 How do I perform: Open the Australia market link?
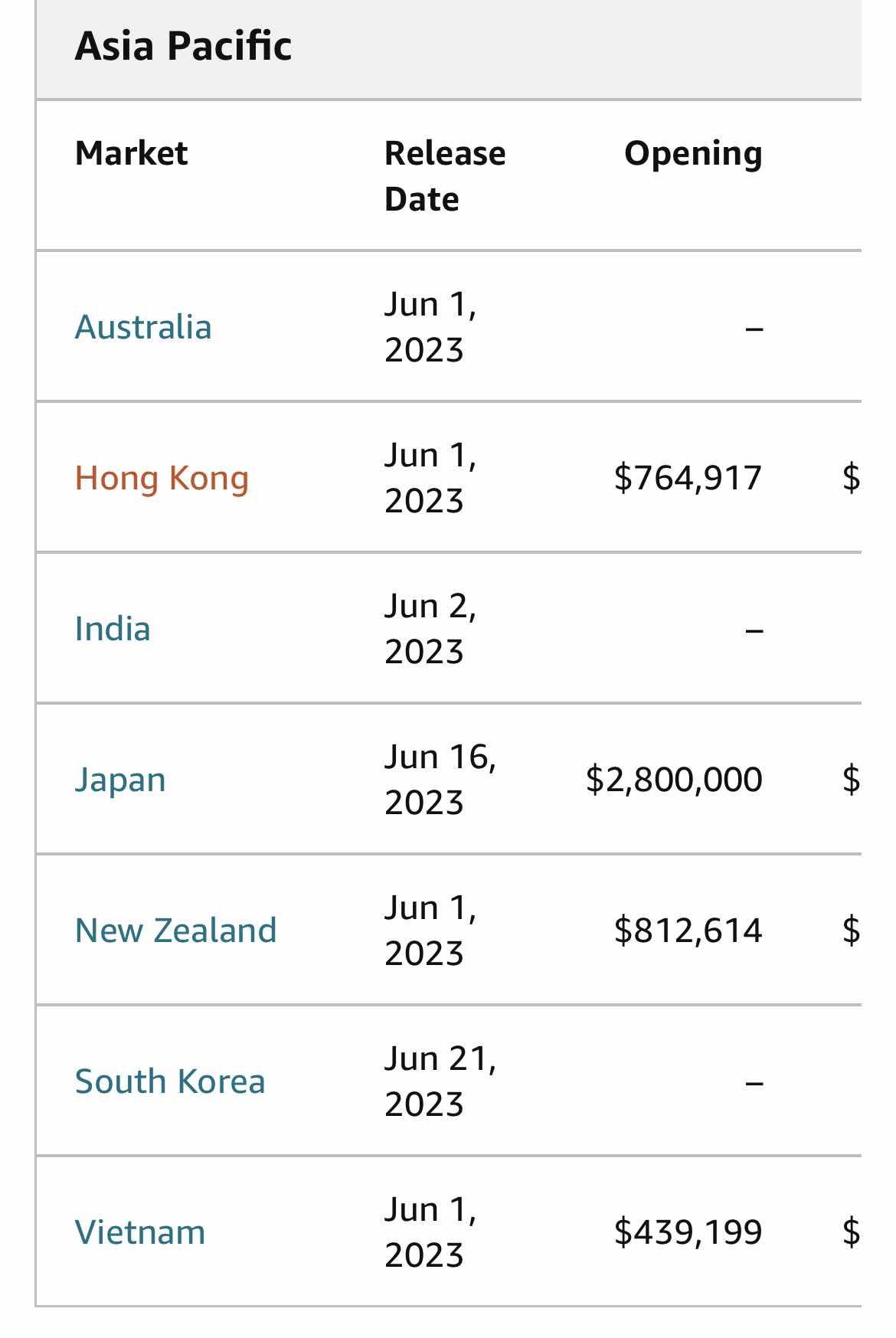[x=143, y=327]
